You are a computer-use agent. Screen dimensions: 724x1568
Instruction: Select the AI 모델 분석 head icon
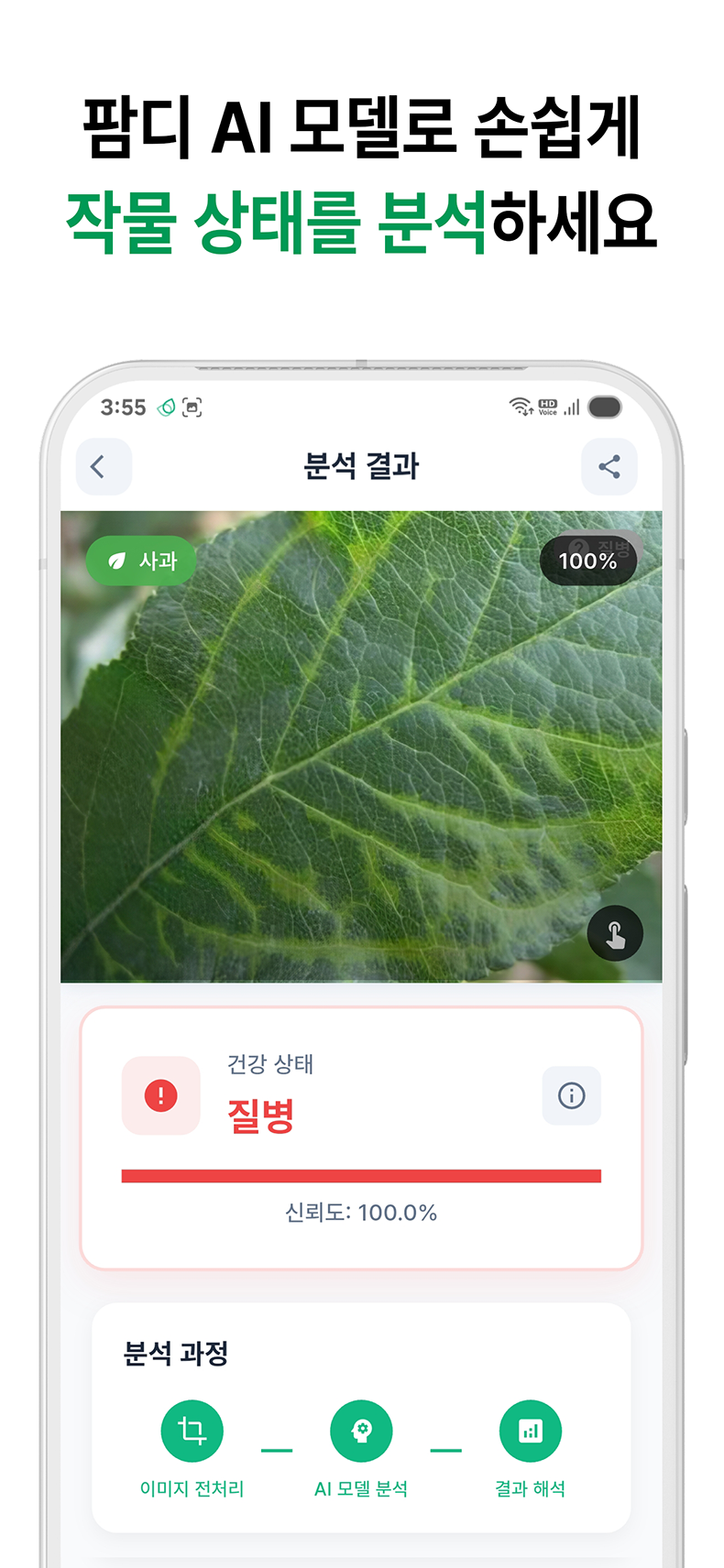point(361,1430)
